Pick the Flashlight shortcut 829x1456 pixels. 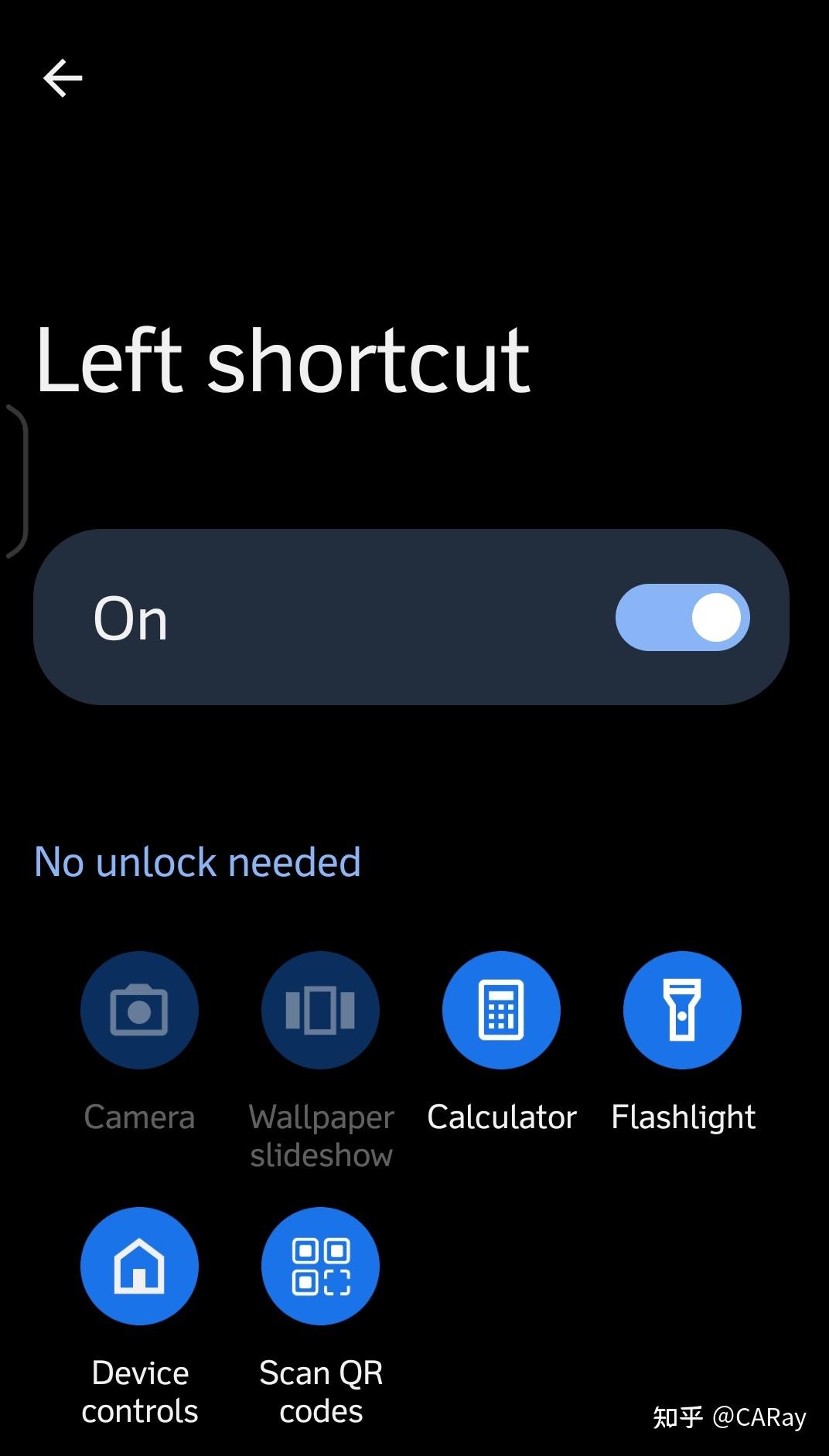click(682, 1010)
